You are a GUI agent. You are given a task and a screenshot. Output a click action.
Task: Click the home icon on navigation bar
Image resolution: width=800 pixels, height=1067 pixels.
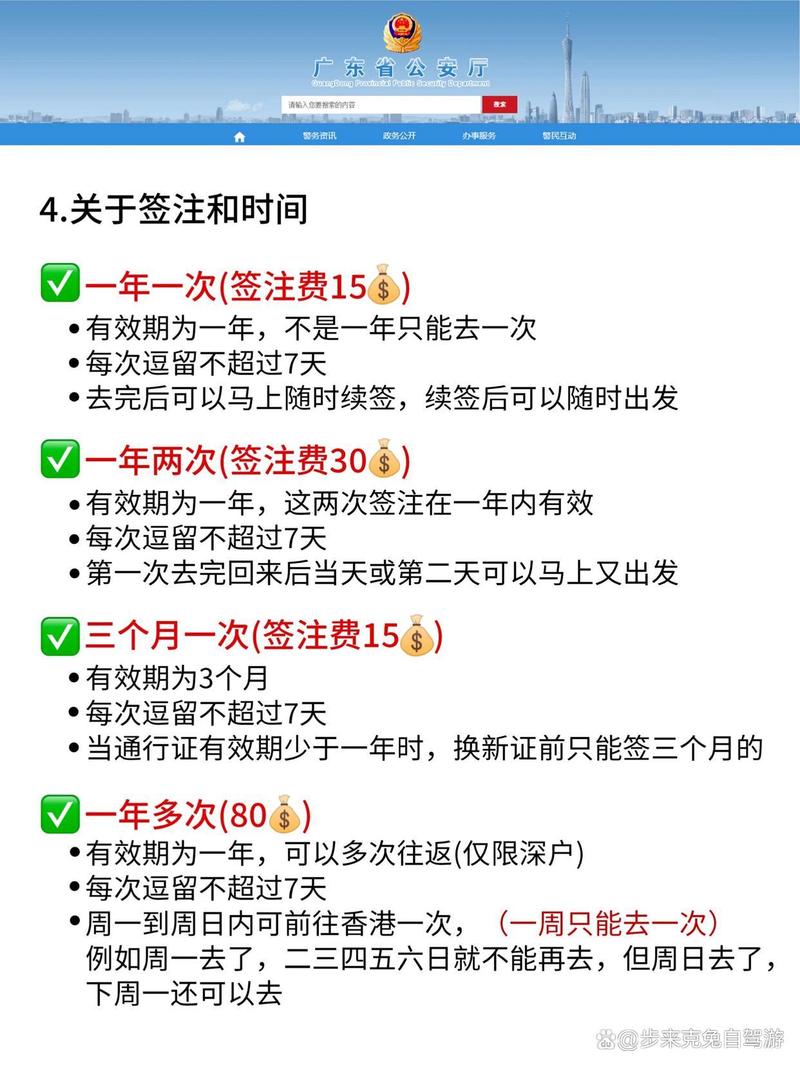click(x=238, y=138)
